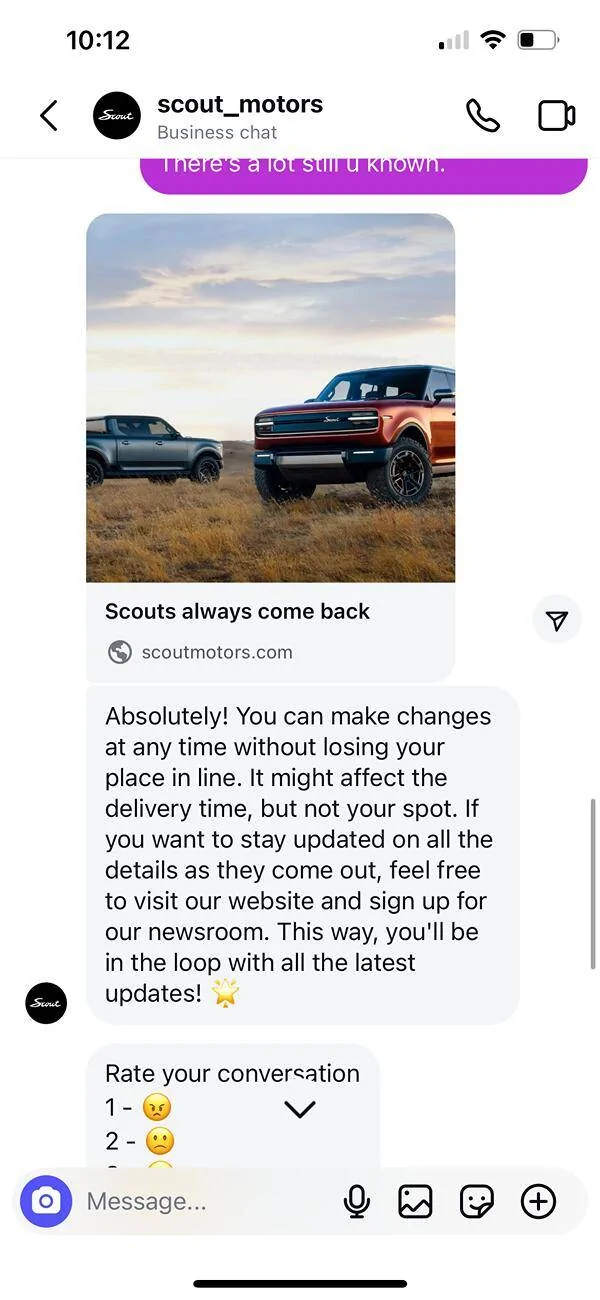Jump to latest message with down chevron
This screenshot has width=600, height=1300.
pos(300,1108)
